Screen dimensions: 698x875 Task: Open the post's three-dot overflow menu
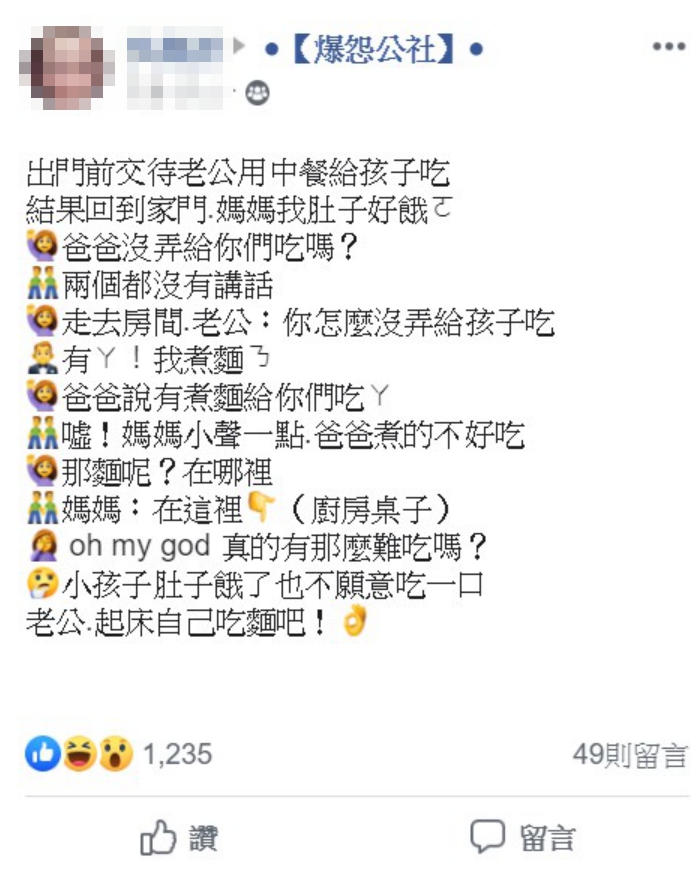coord(668,47)
